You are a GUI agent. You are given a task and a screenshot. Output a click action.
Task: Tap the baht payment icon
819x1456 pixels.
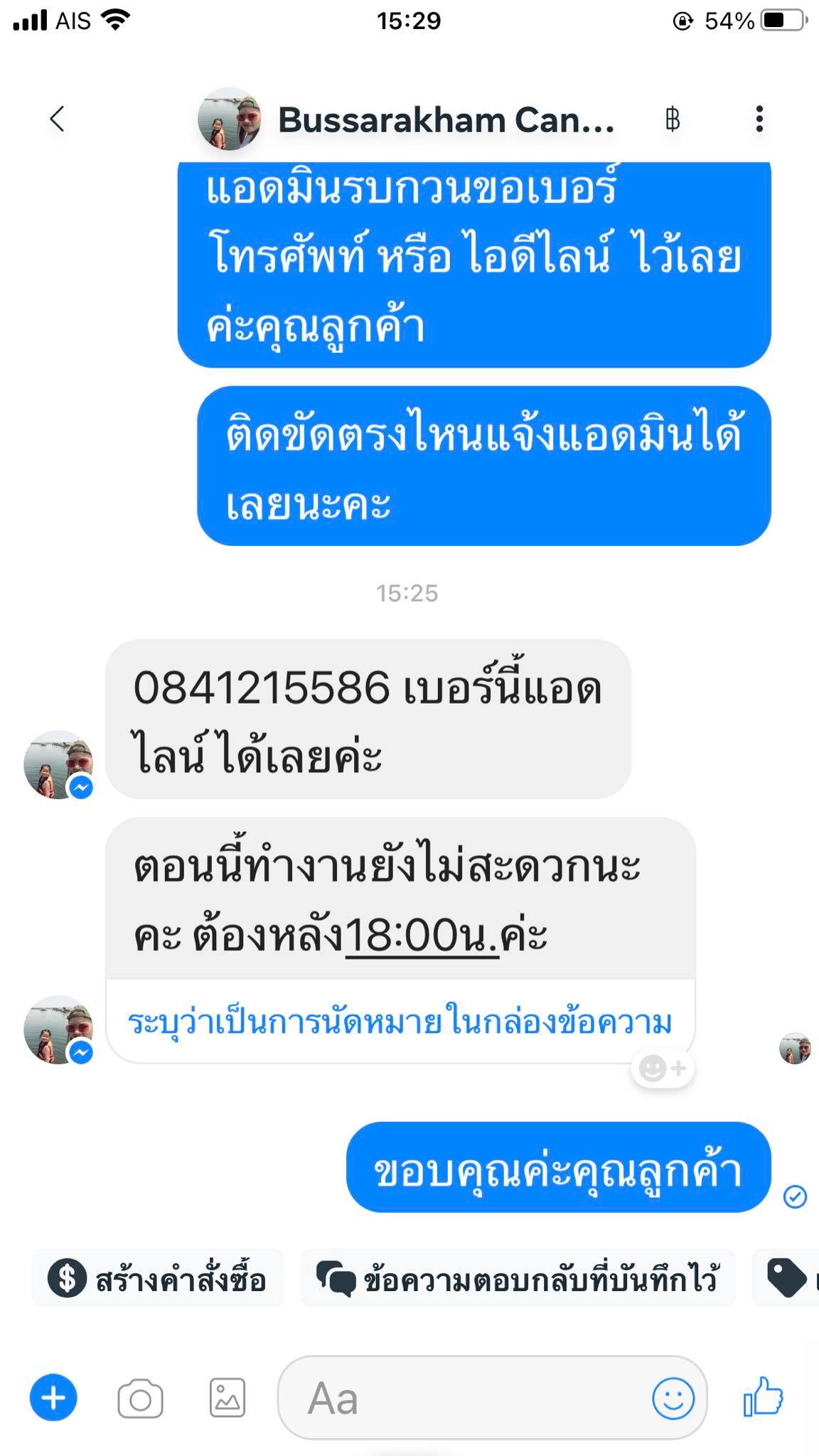(x=673, y=119)
